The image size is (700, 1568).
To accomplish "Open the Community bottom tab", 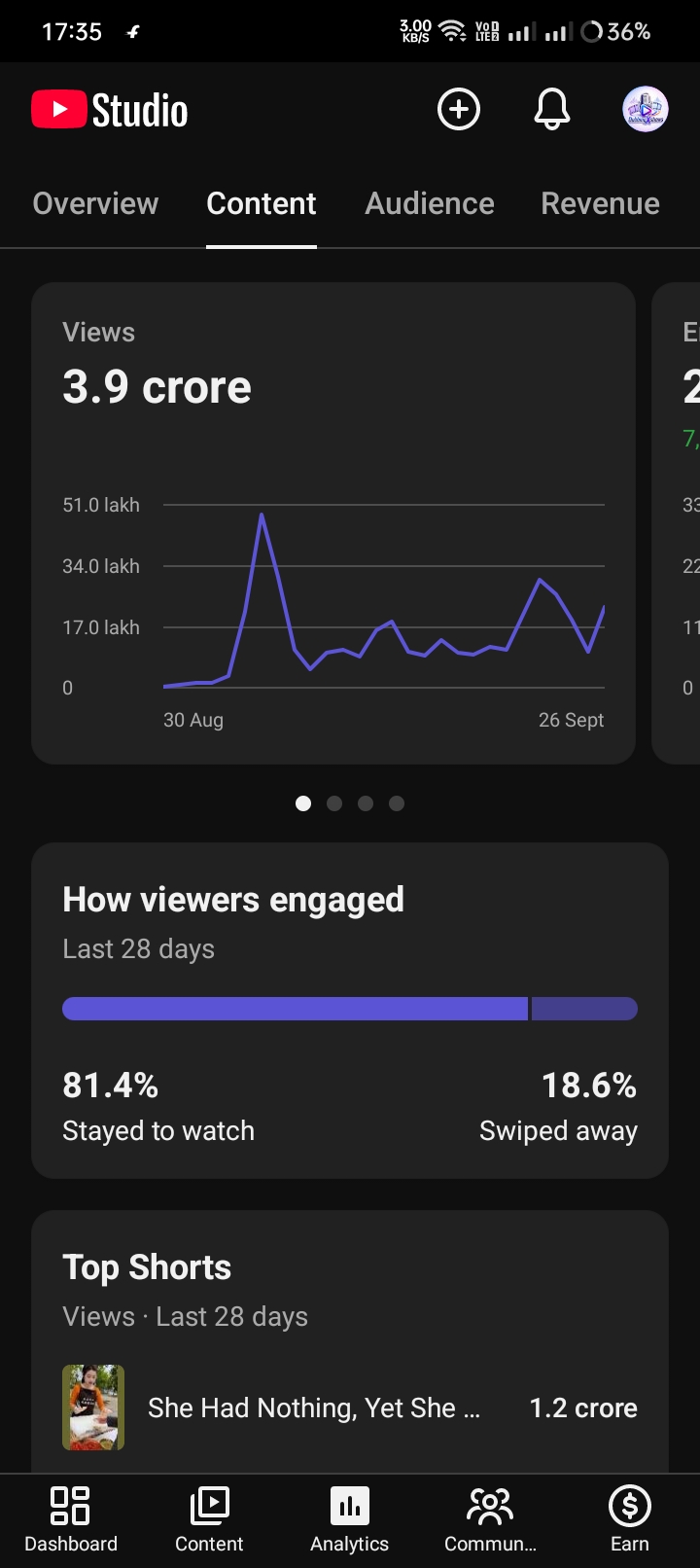I will click(490, 1519).
